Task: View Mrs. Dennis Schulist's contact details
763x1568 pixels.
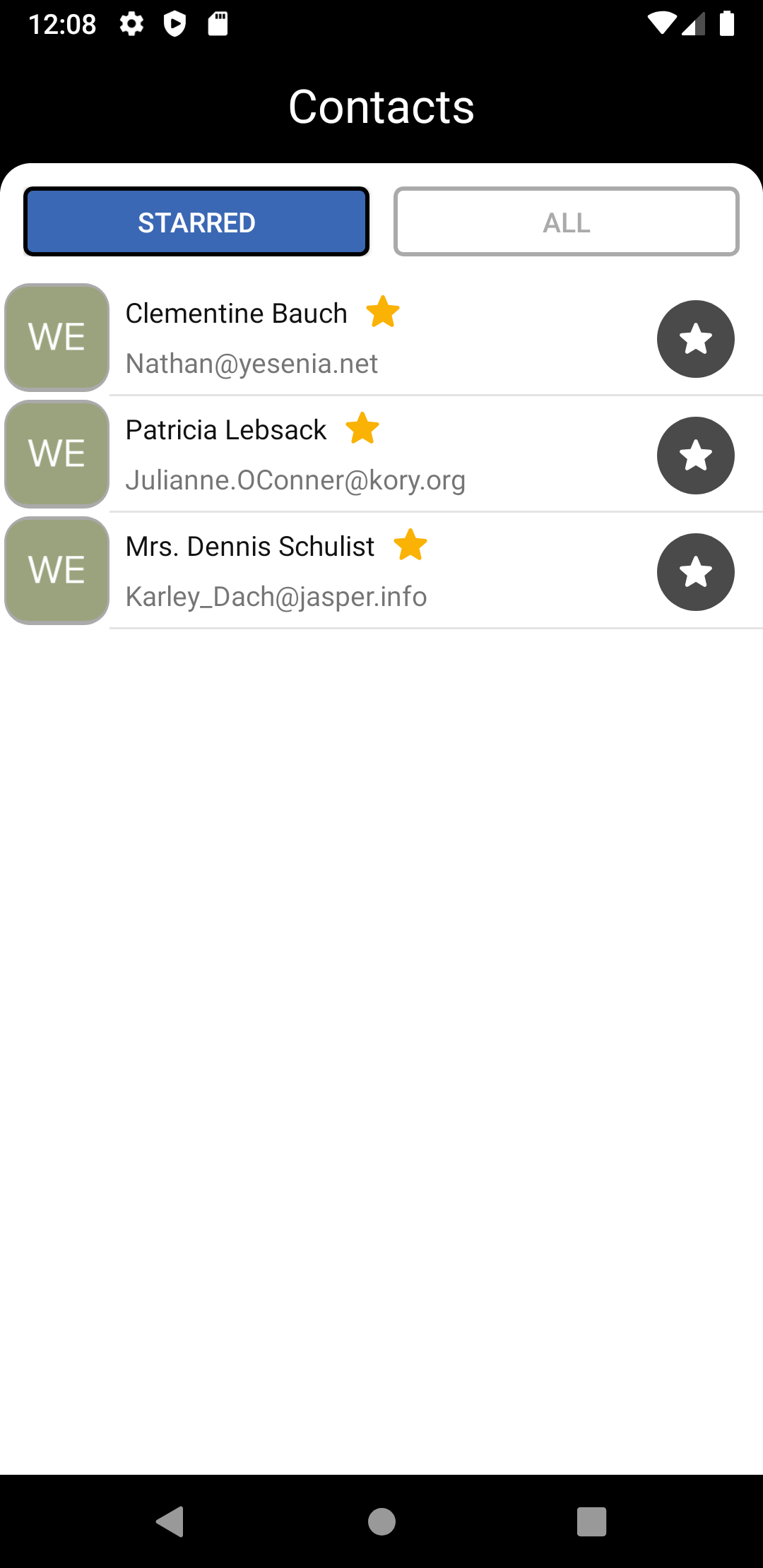Action: (381, 571)
